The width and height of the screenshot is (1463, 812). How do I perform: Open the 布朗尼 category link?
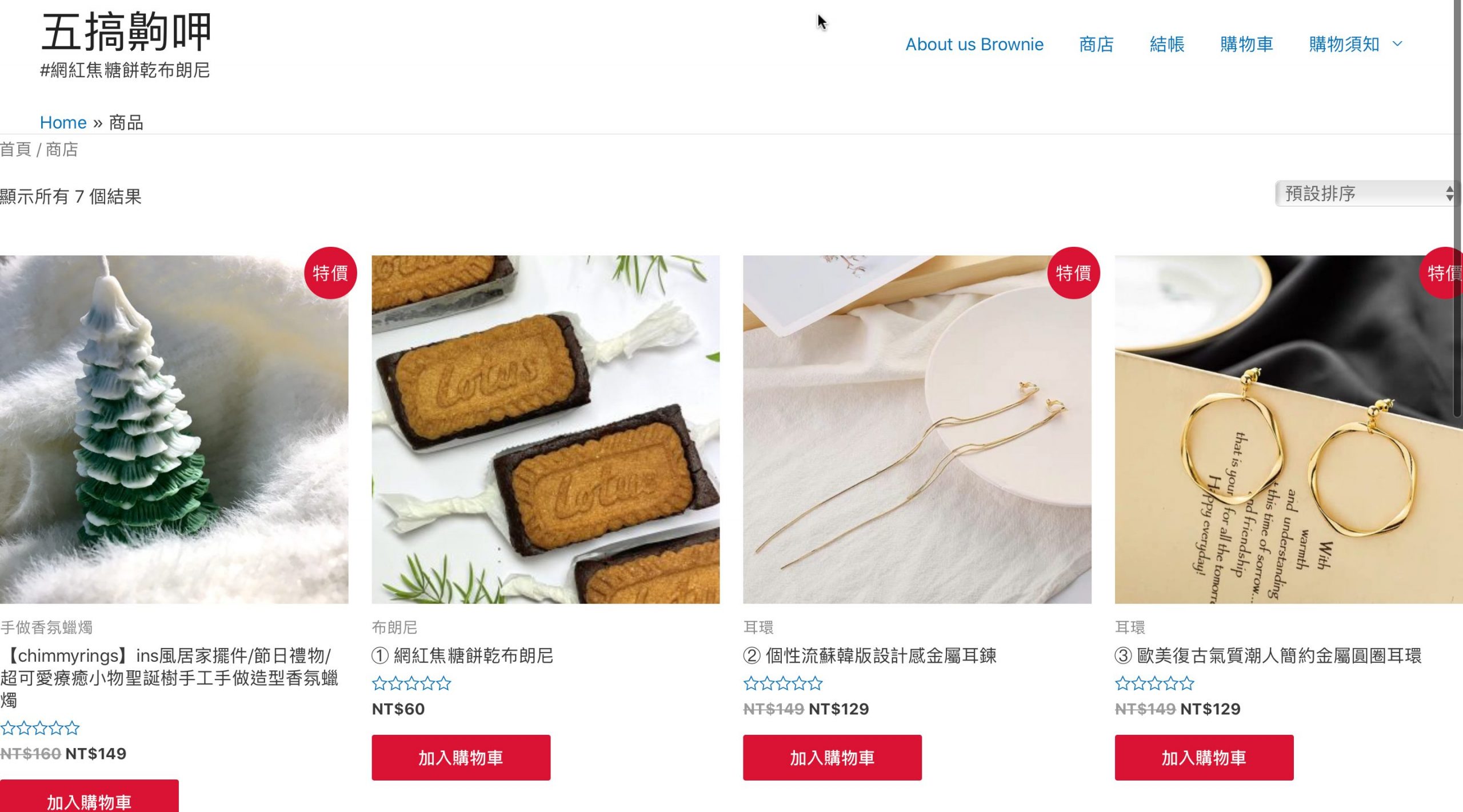pyautogui.click(x=394, y=627)
